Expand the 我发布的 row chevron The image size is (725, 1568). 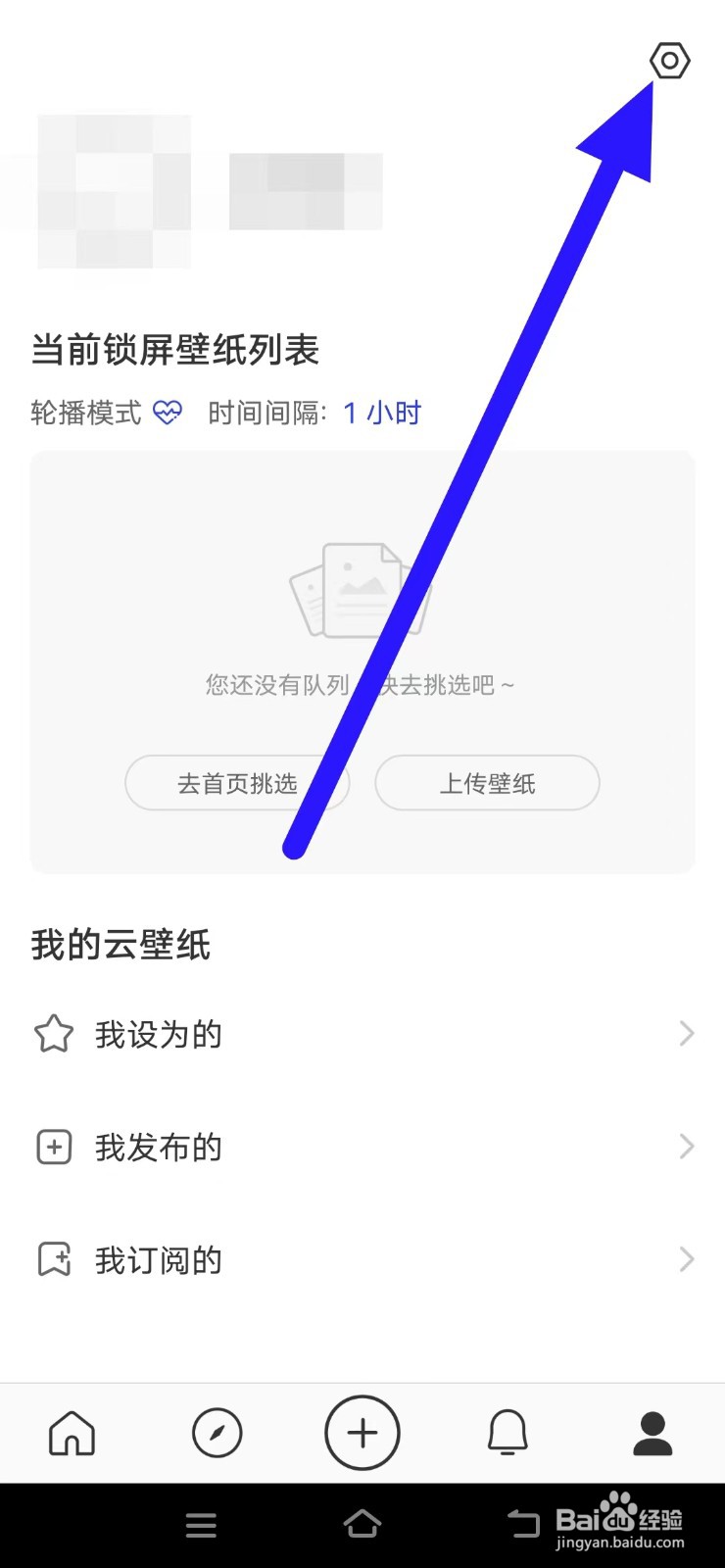pos(686,1147)
